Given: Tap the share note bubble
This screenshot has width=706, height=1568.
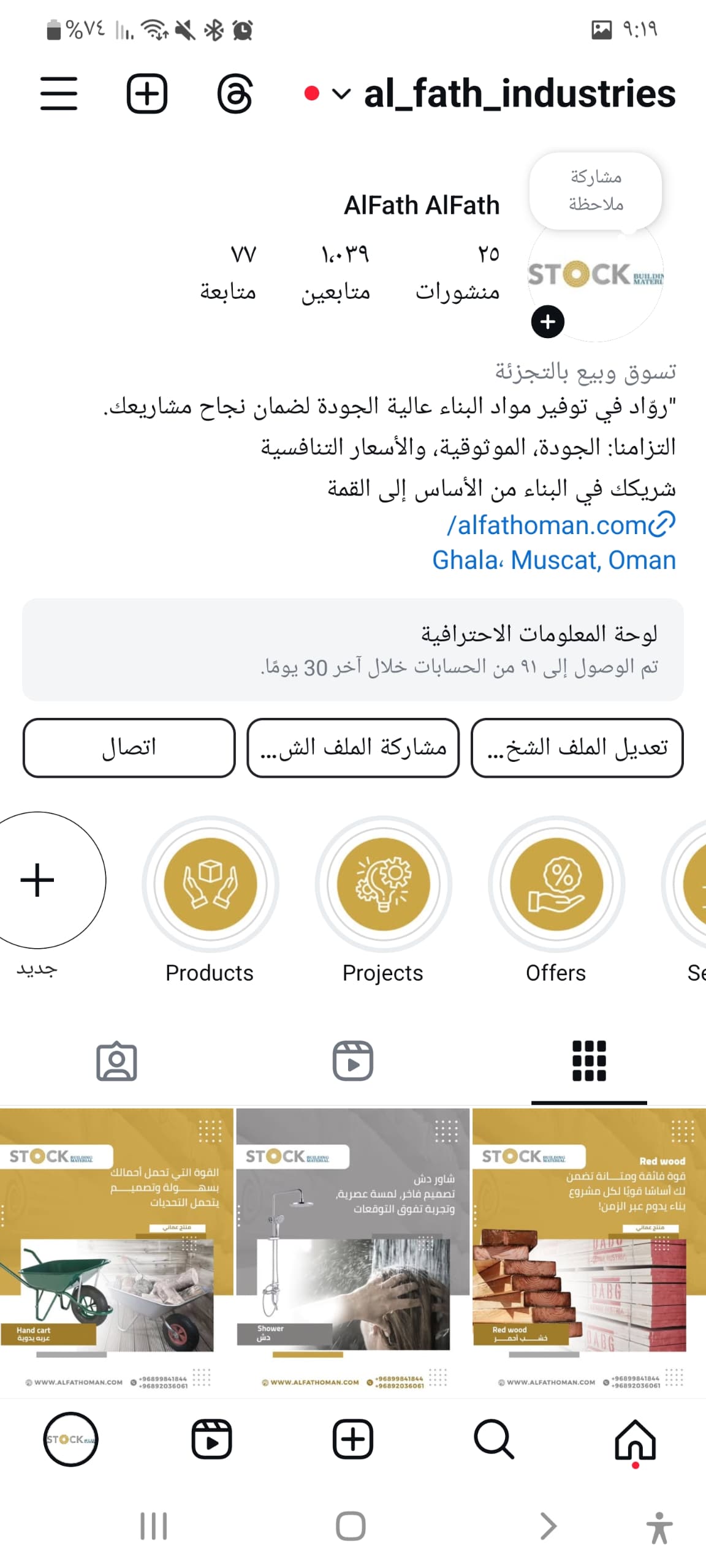Looking at the screenshot, I should click(x=595, y=190).
